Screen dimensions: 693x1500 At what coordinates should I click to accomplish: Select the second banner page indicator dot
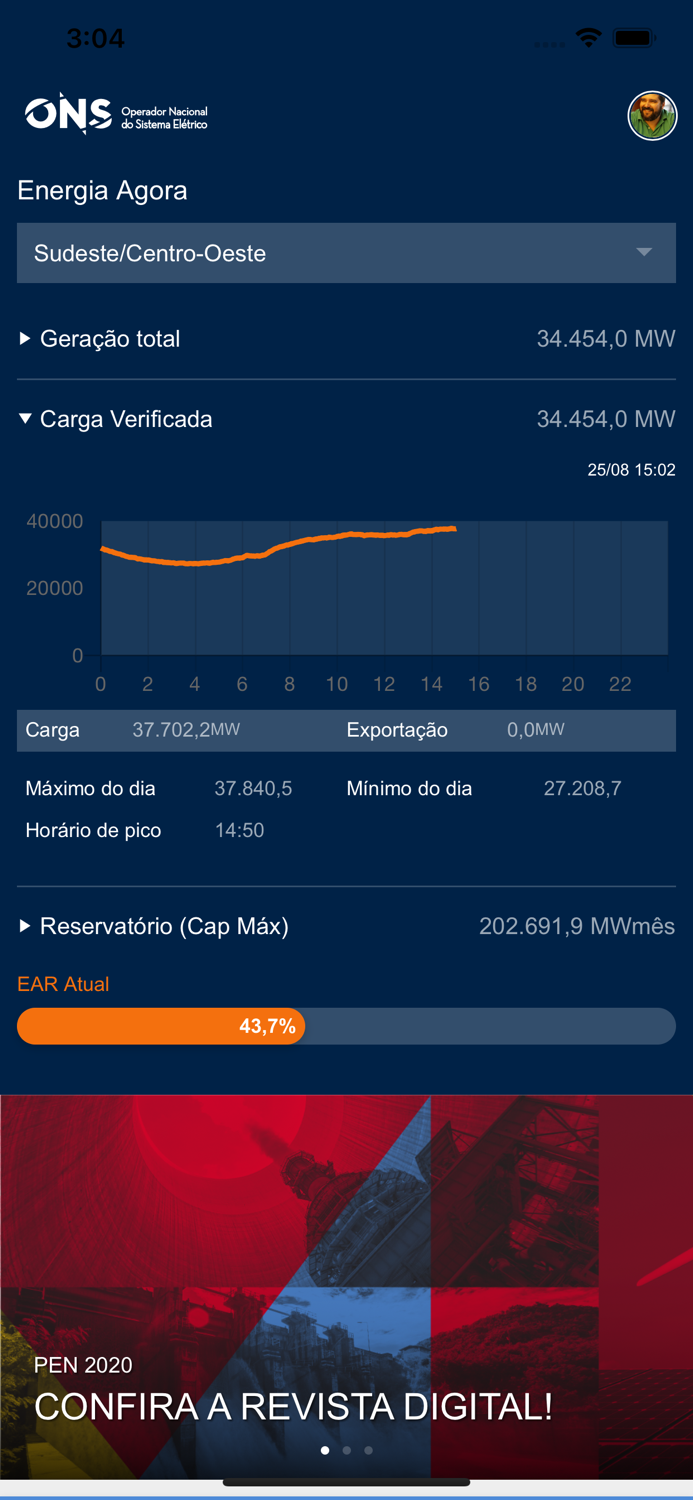pyautogui.click(x=347, y=1450)
